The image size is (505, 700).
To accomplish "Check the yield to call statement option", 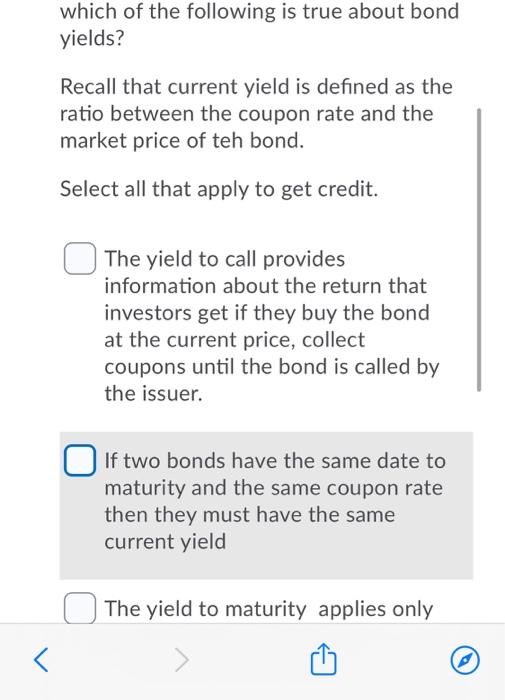I will 79,258.
